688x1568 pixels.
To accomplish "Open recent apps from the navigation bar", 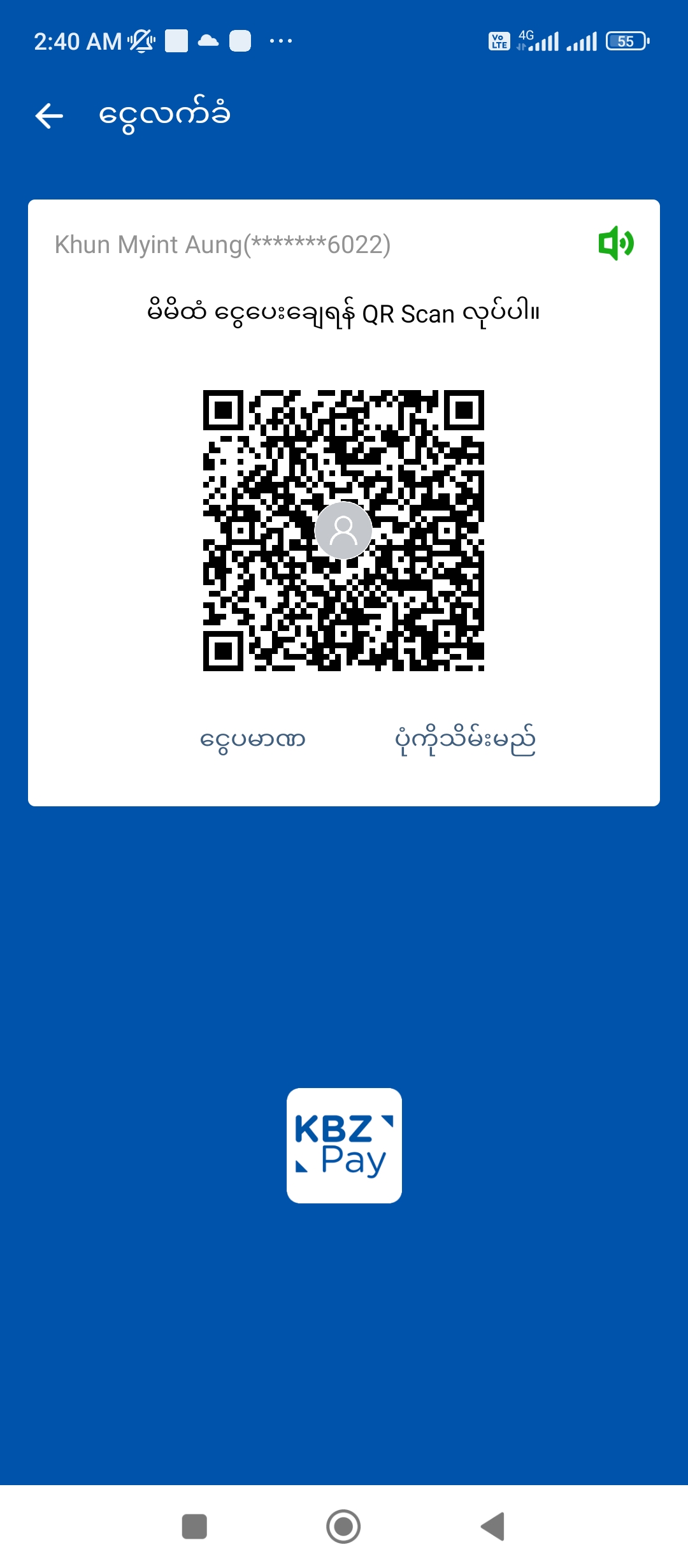I will coord(194,1527).
